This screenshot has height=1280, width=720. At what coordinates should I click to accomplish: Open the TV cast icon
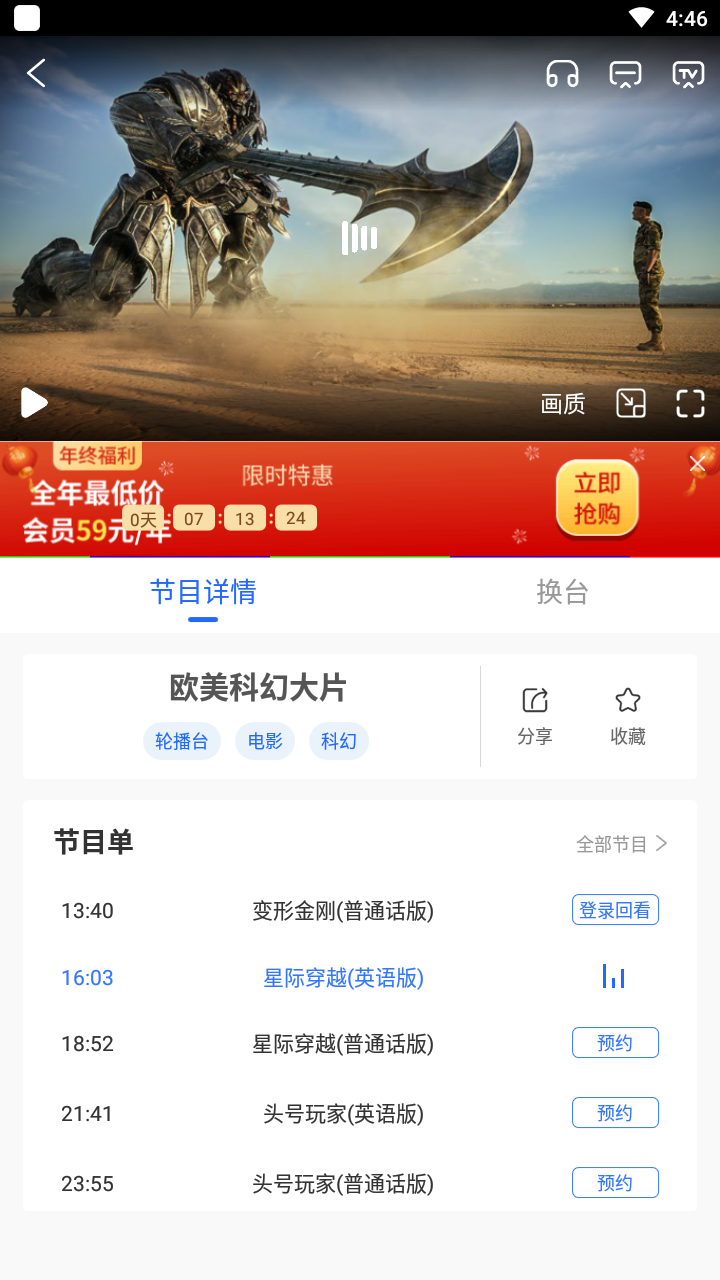tap(688, 74)
